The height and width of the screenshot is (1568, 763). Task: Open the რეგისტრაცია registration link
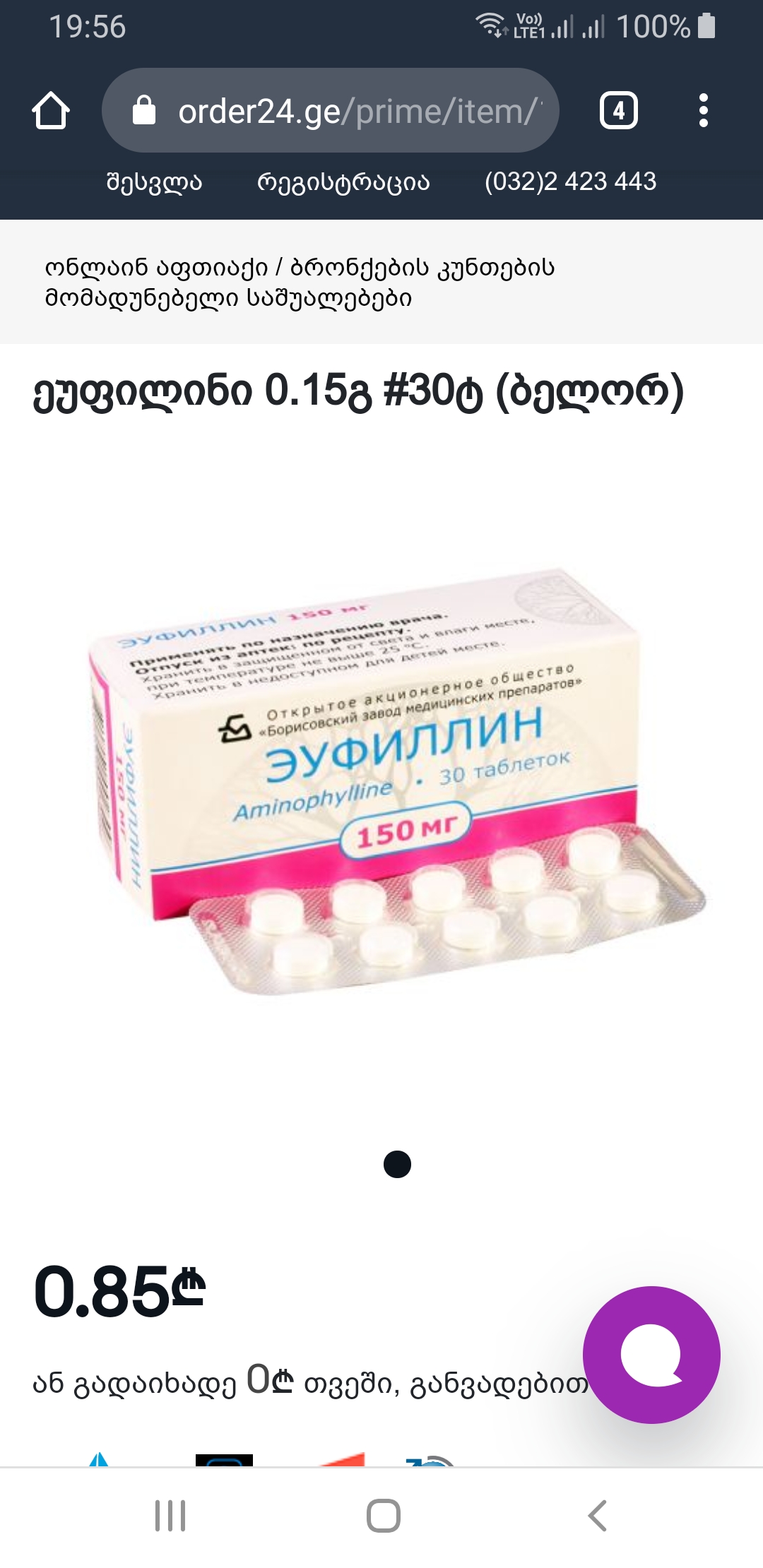[343, 182]
